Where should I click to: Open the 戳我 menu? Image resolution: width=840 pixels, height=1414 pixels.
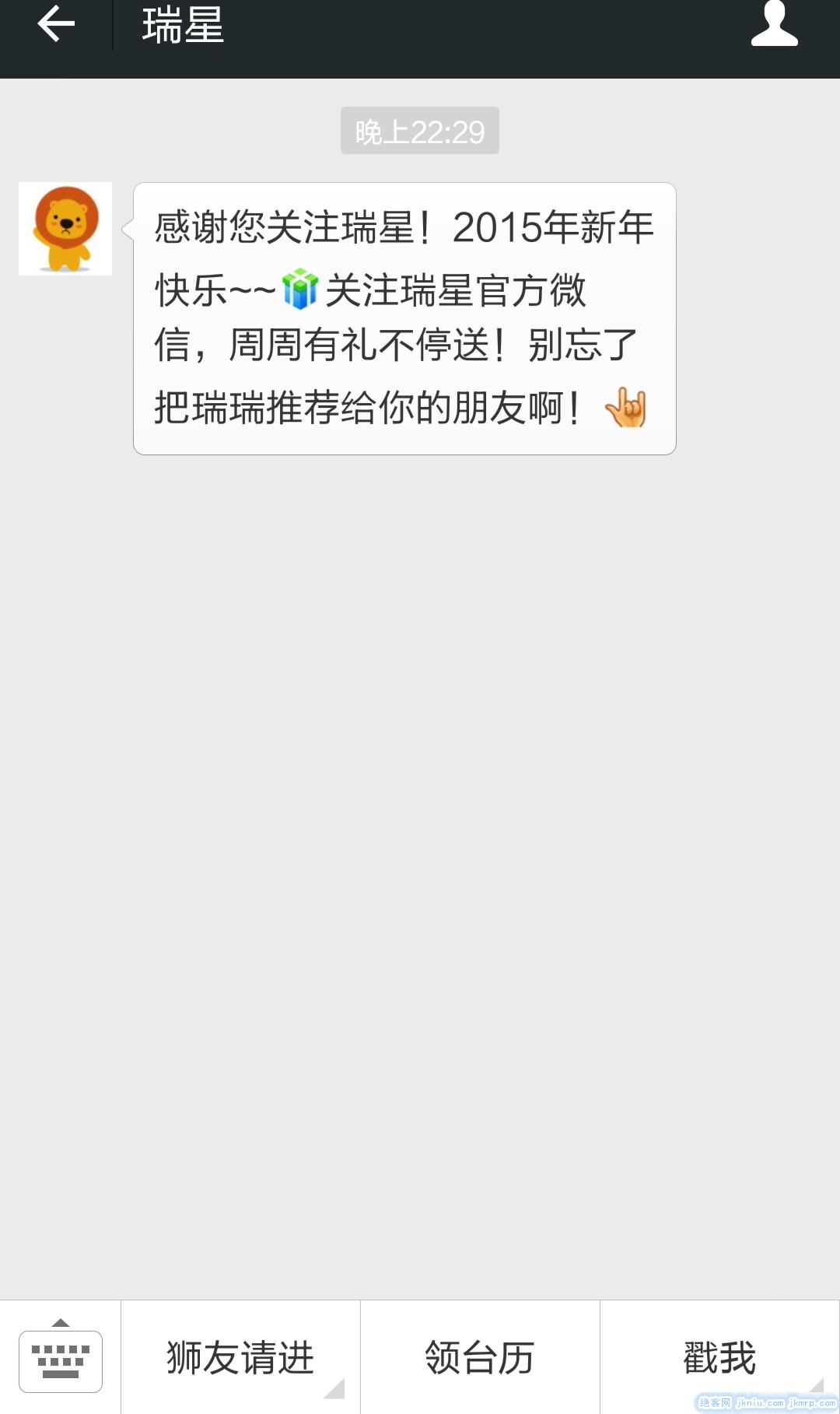tap(719, 1358)
